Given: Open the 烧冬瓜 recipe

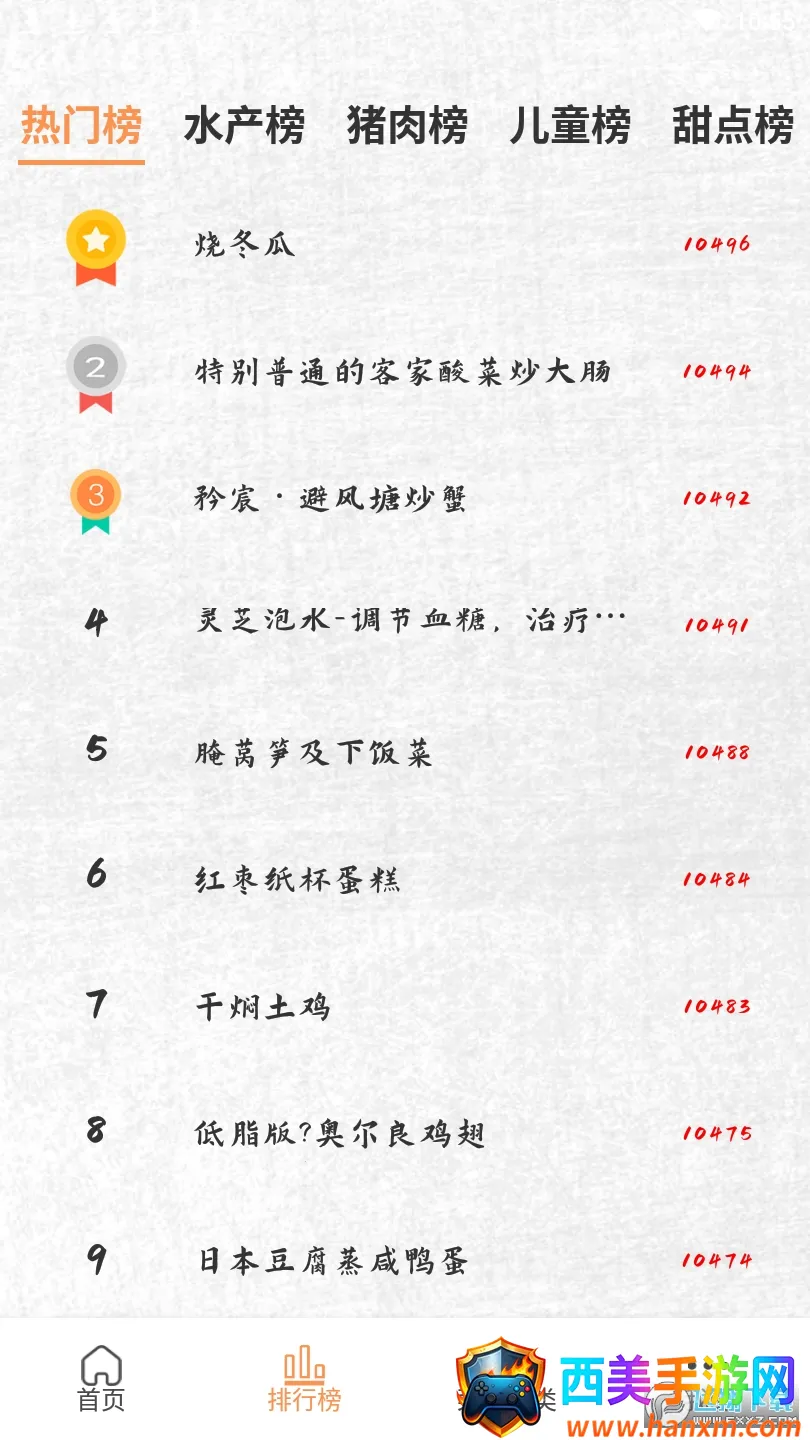Looking at the screenshot, I should pyautogui.click(x=245, y=244).
